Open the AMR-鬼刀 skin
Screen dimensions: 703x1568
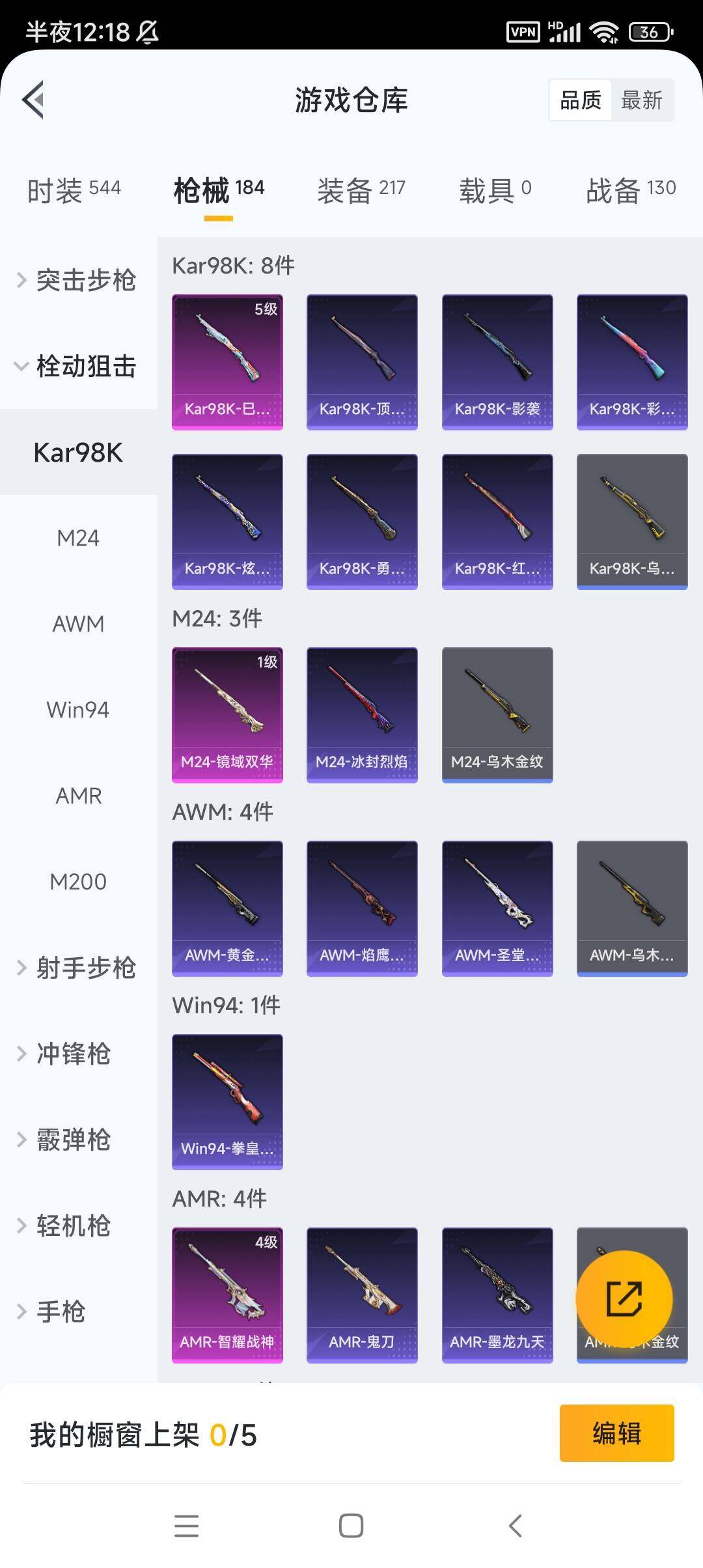tap(362, 1295)
